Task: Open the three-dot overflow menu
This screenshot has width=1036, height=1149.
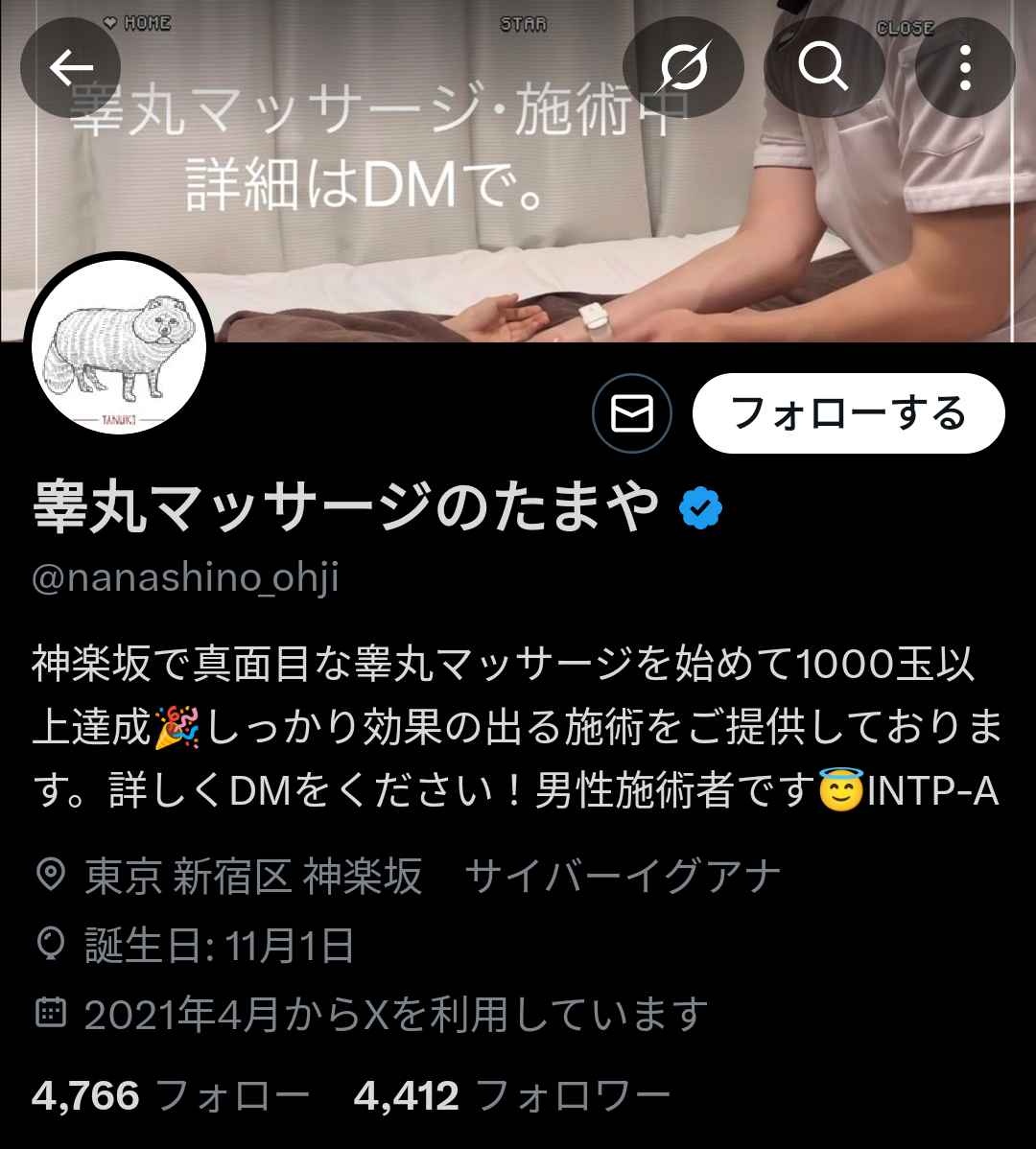Action: click(964, 67)
